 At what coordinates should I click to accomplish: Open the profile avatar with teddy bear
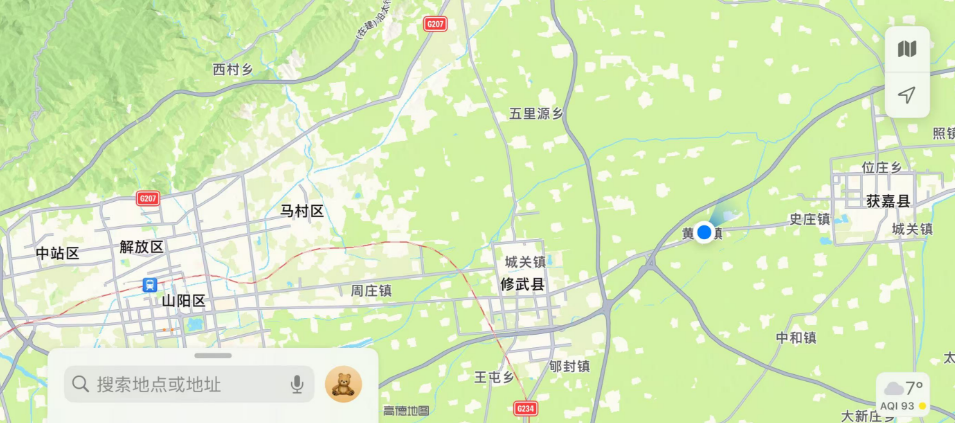[x=343, y=384]
